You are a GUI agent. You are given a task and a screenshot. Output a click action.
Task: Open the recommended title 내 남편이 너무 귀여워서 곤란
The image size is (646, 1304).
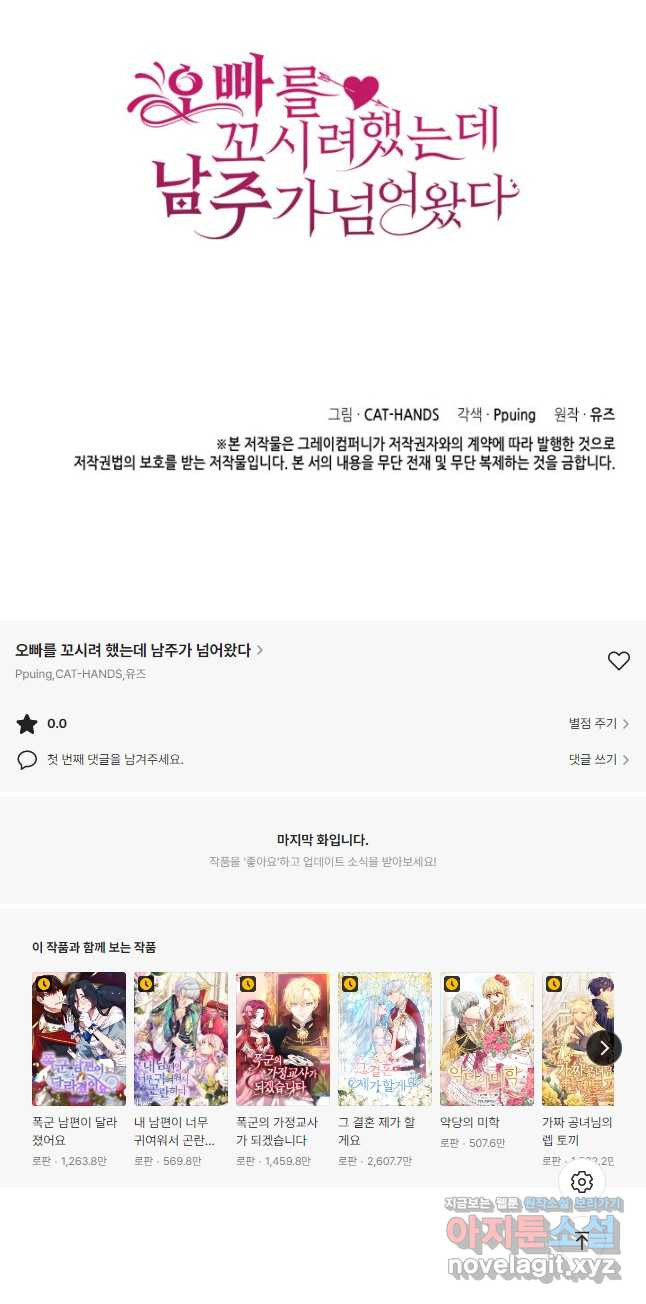(x=181, y=1038)
